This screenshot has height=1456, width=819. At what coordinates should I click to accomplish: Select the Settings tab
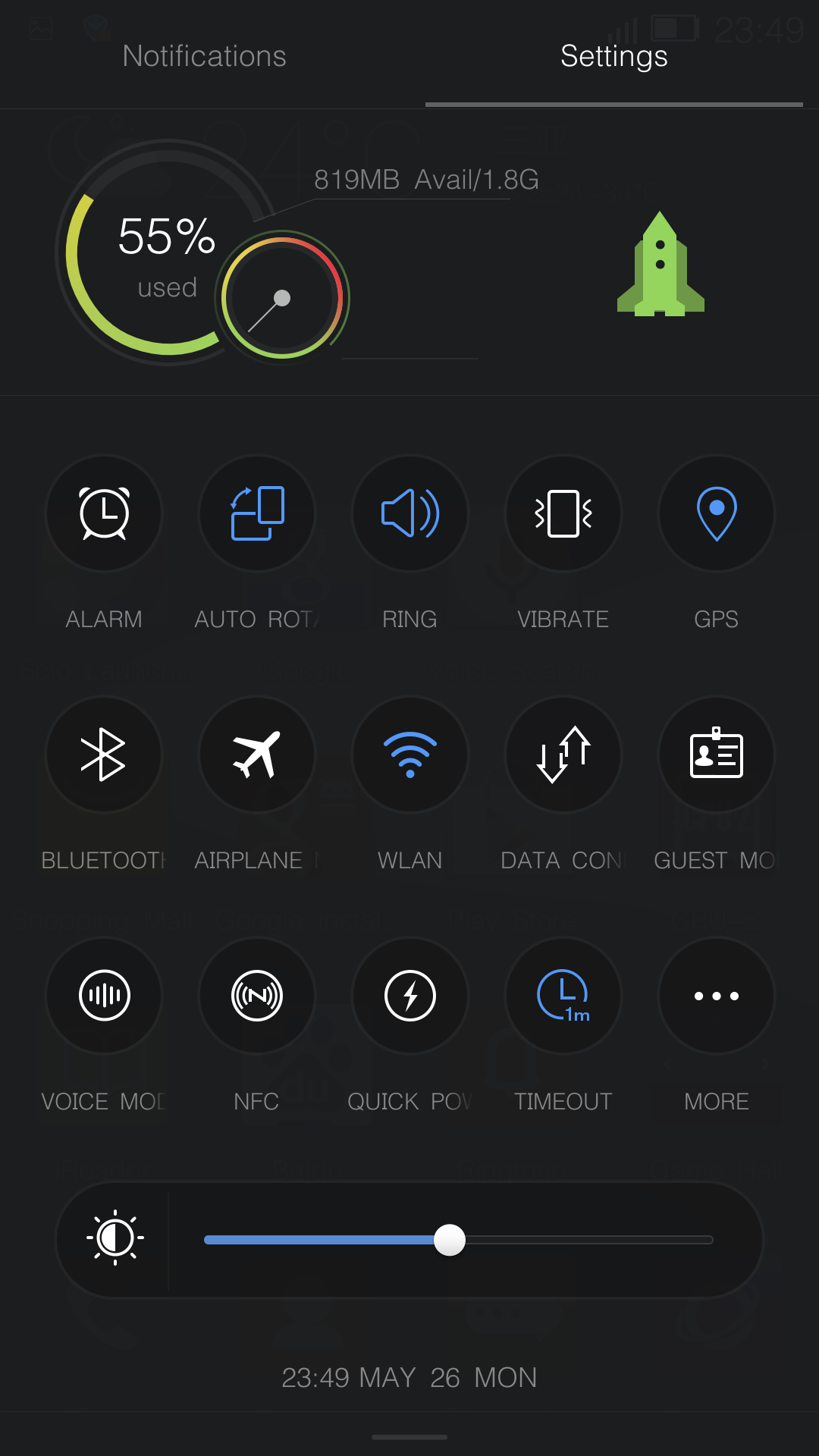coord(613,56)
